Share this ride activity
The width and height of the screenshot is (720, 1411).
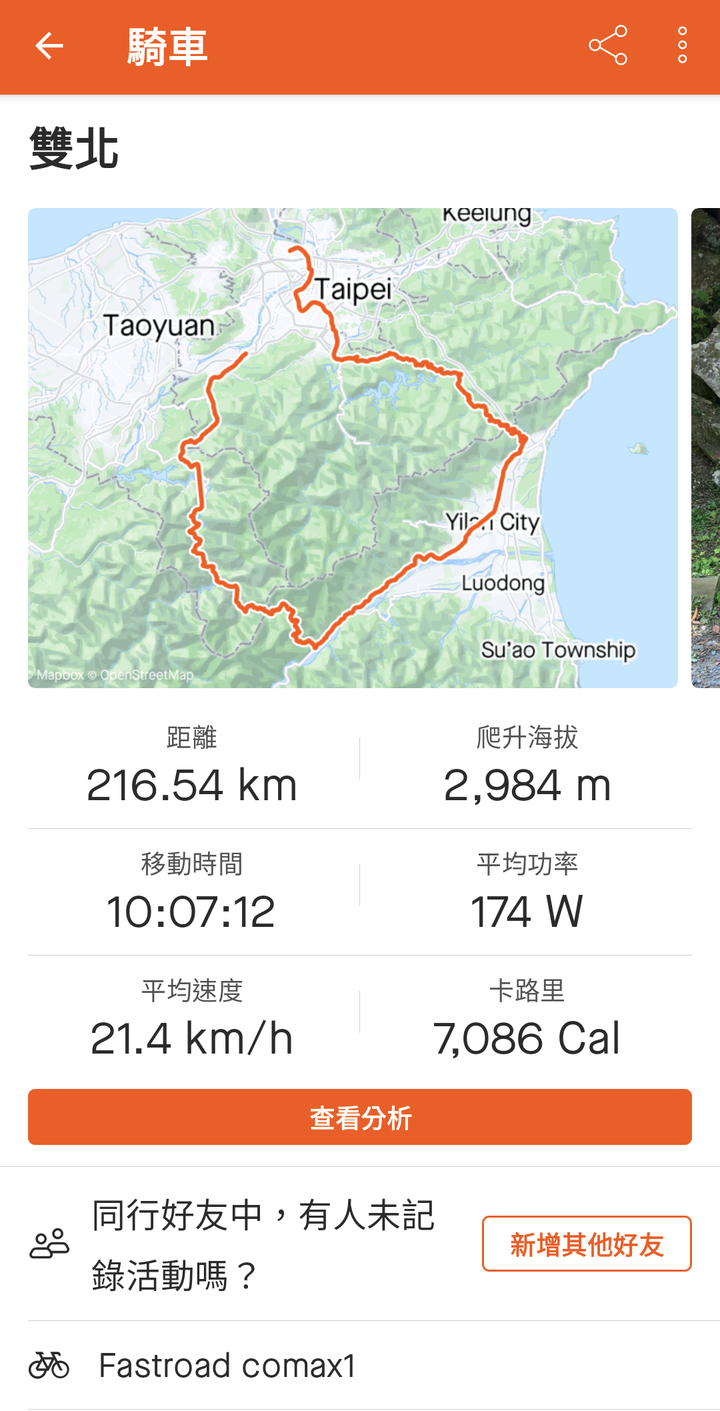coord(607,46)
